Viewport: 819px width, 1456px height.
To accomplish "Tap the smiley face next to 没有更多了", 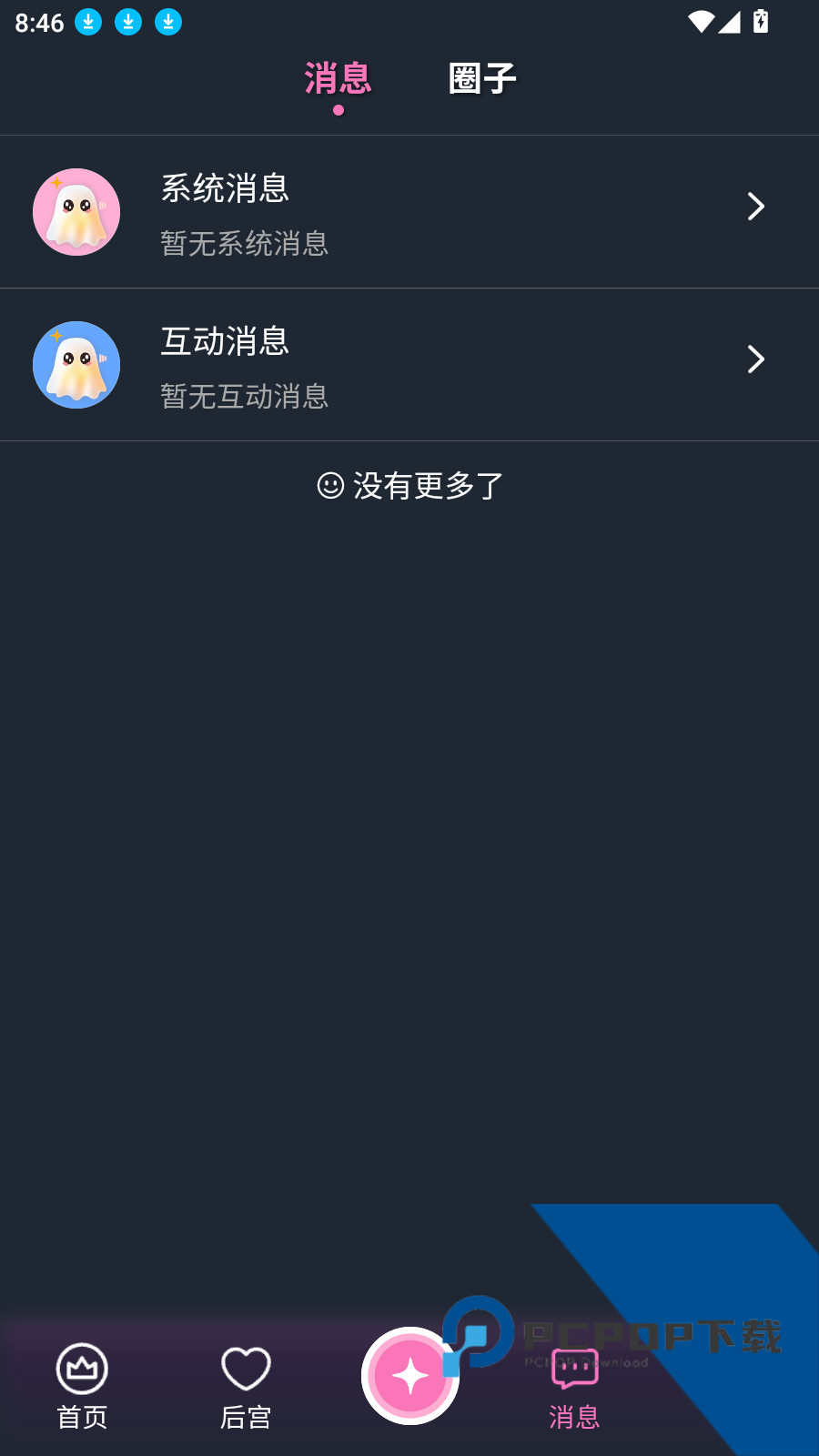I will [330, 486].
